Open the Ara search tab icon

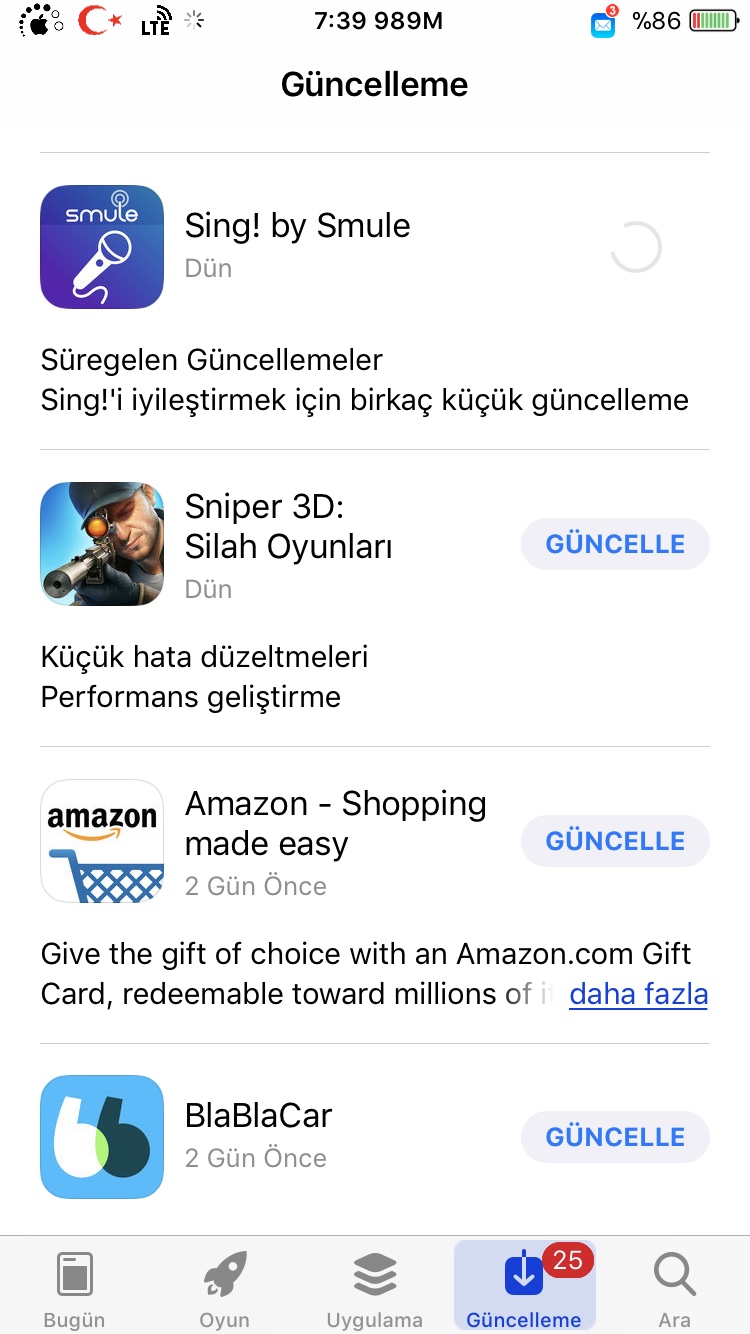[674, 1275]
